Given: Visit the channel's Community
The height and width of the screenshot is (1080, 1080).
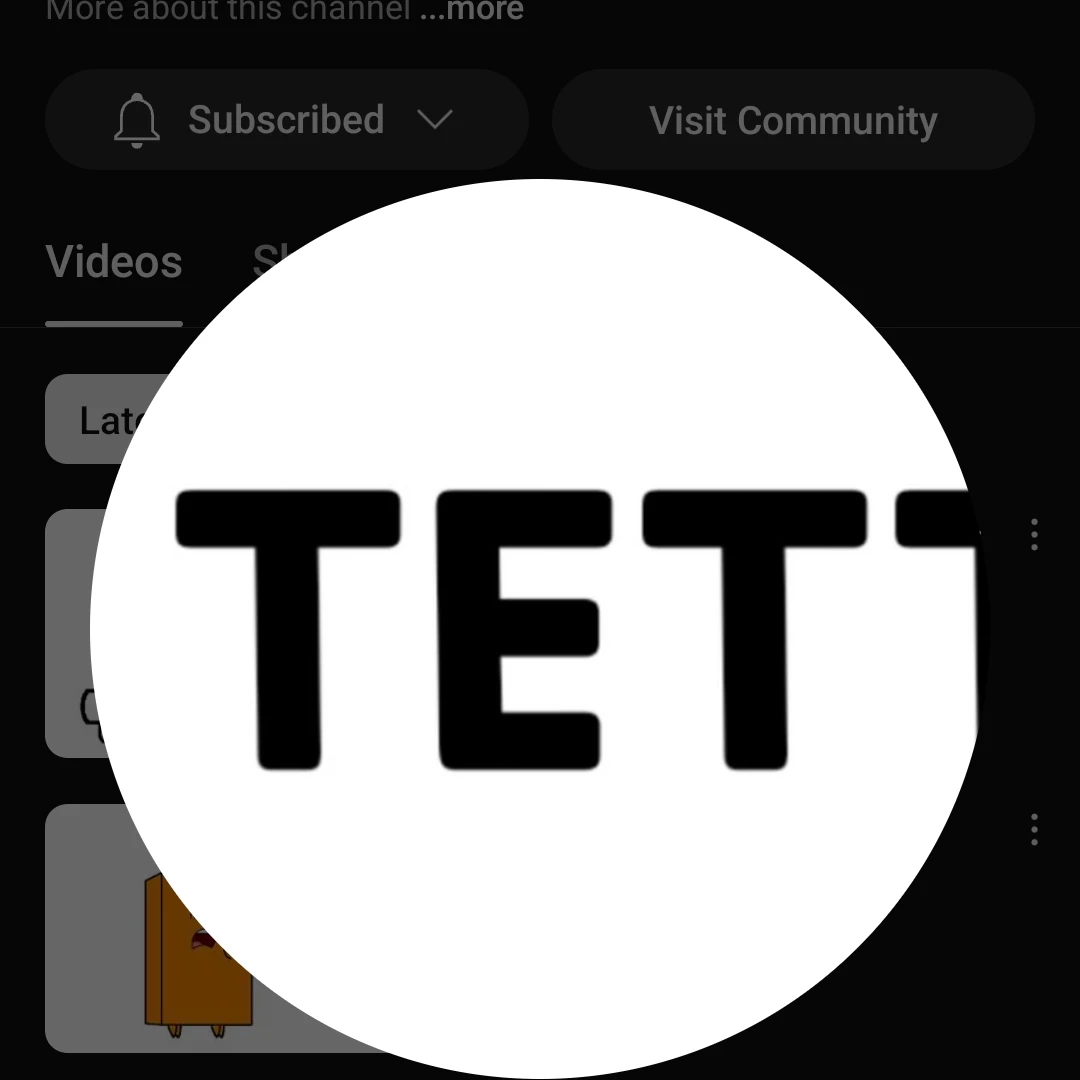Looking at the screenshot, I should 792,120.
